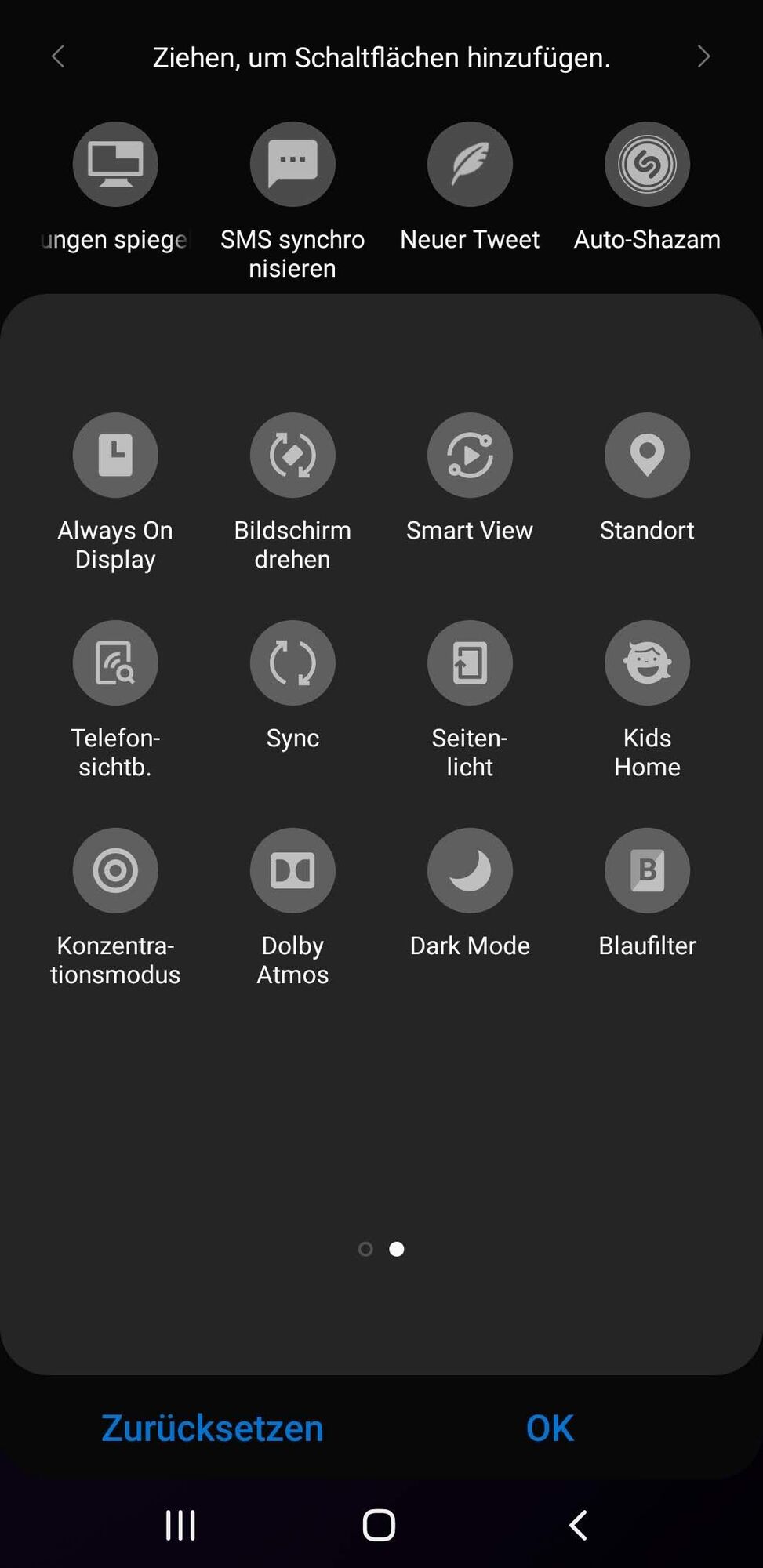Tap the right arrow in the header

pyautogui.click(x=703, y=56)
